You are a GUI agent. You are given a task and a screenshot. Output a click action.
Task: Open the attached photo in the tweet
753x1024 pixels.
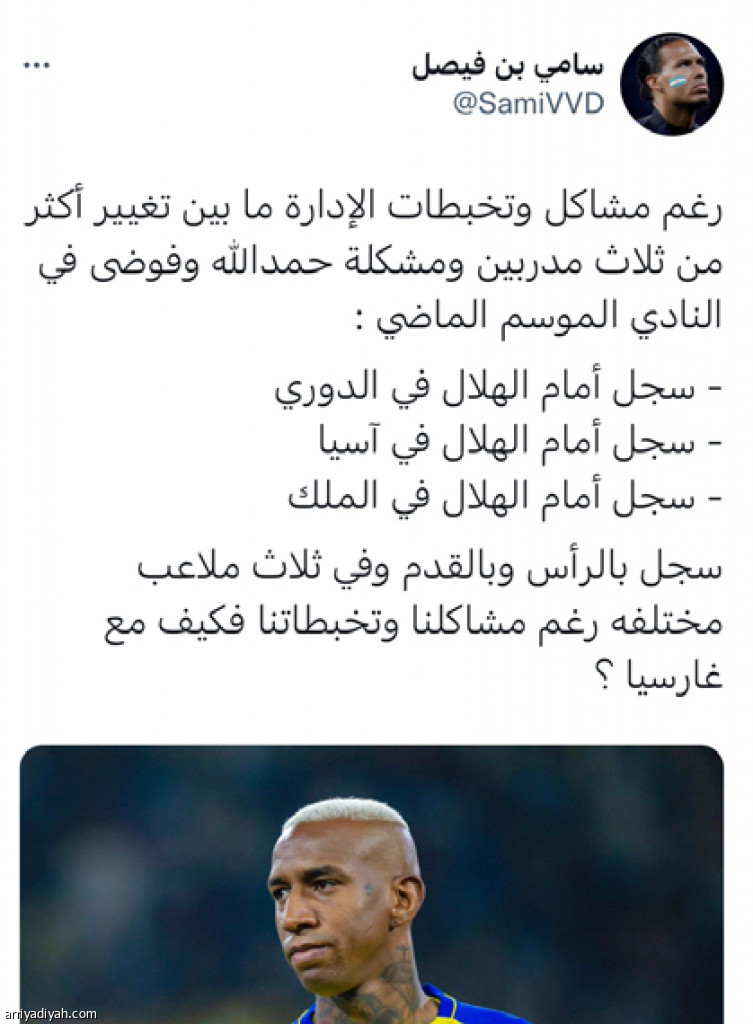click(x=371, y=883)
